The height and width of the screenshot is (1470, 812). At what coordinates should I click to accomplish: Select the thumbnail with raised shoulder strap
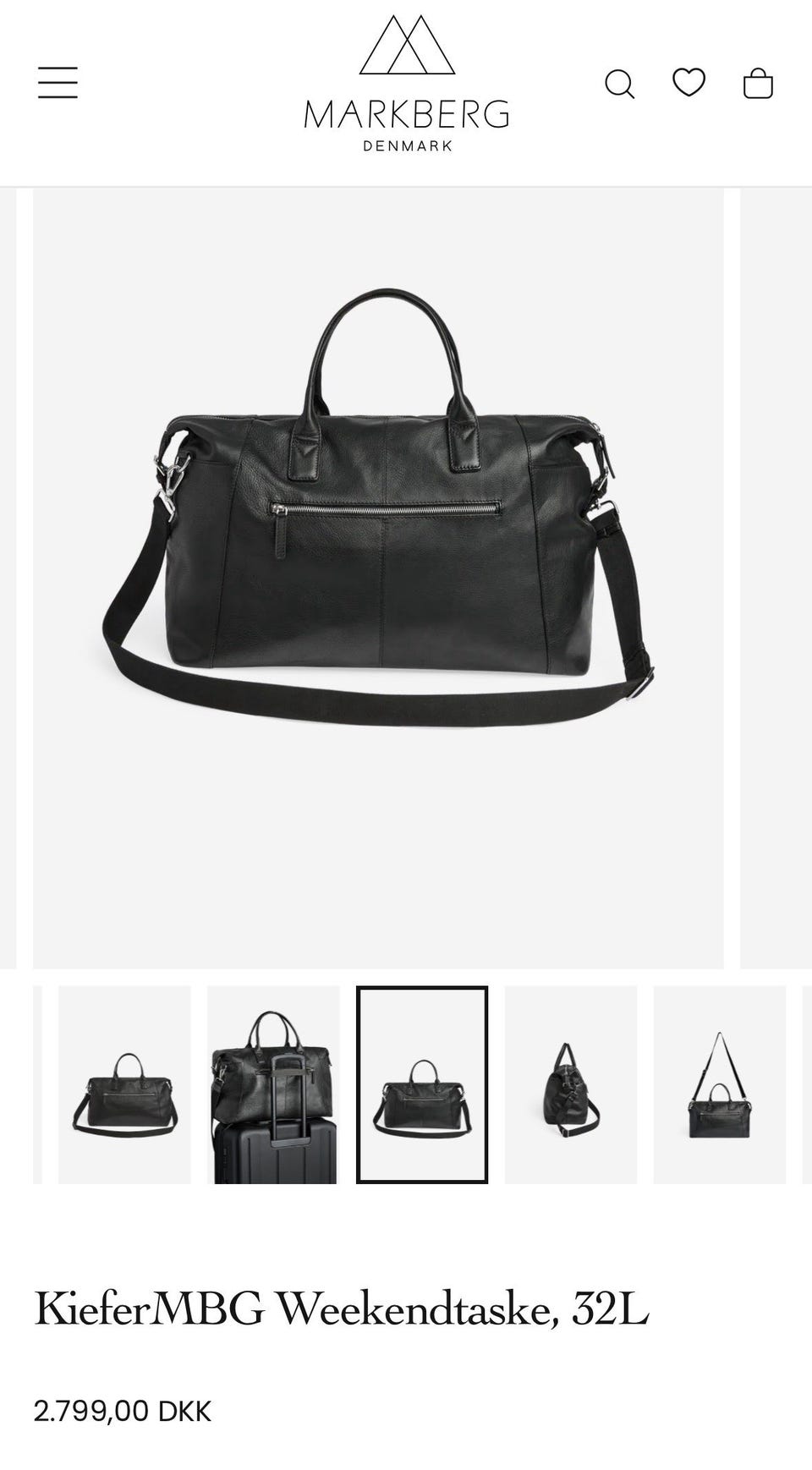[x=720, y=1084]
